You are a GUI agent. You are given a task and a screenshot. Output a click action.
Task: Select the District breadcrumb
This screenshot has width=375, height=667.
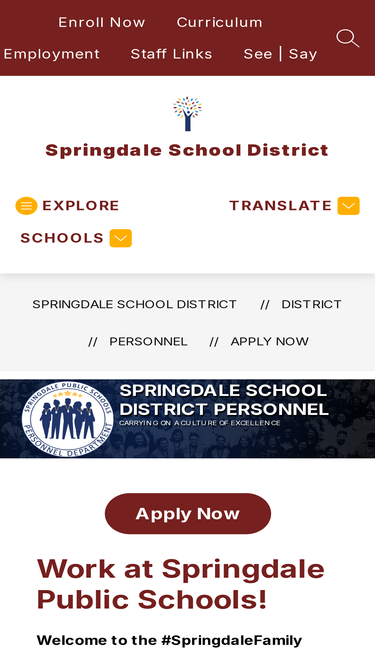[x=311, y=305]
